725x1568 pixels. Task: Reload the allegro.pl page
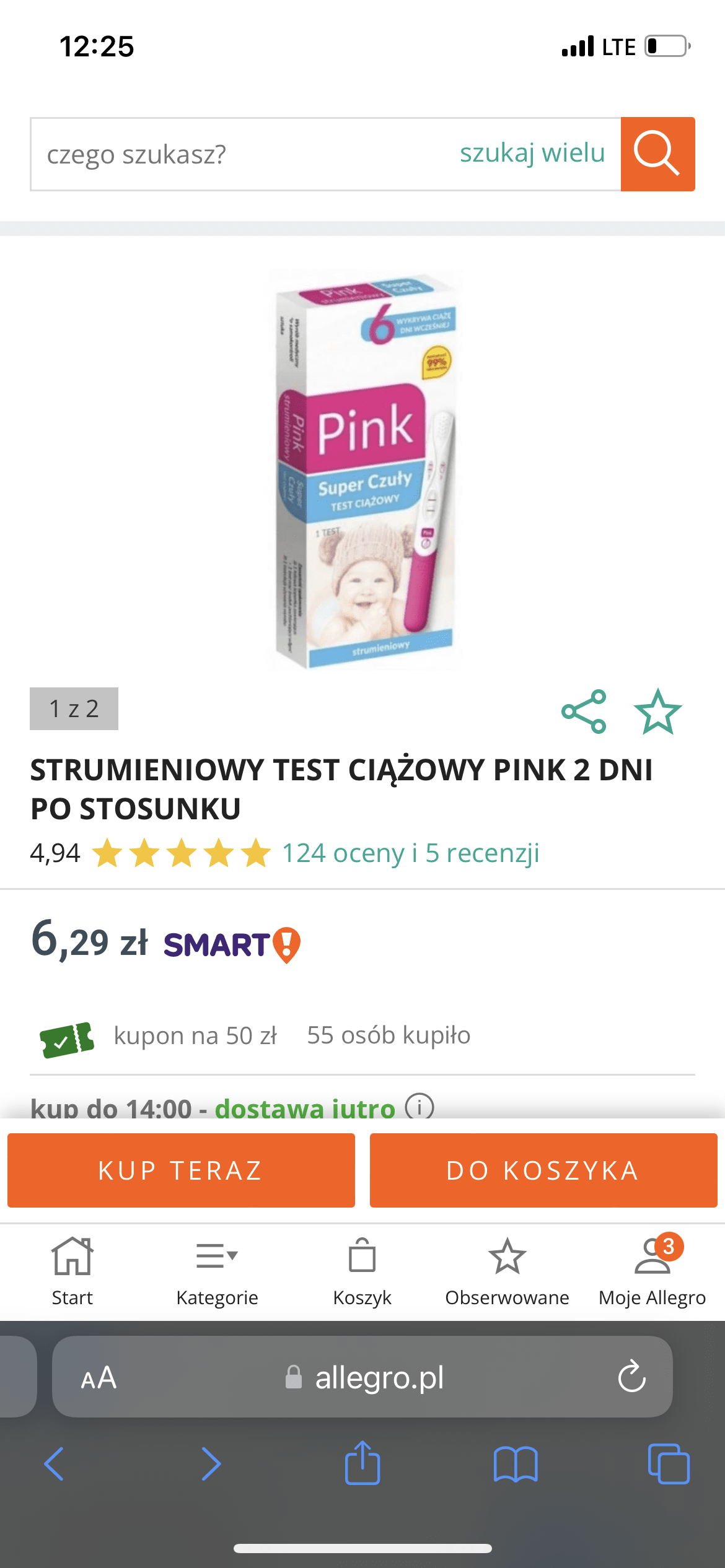pyautogui.click(x=631, y=1377)
